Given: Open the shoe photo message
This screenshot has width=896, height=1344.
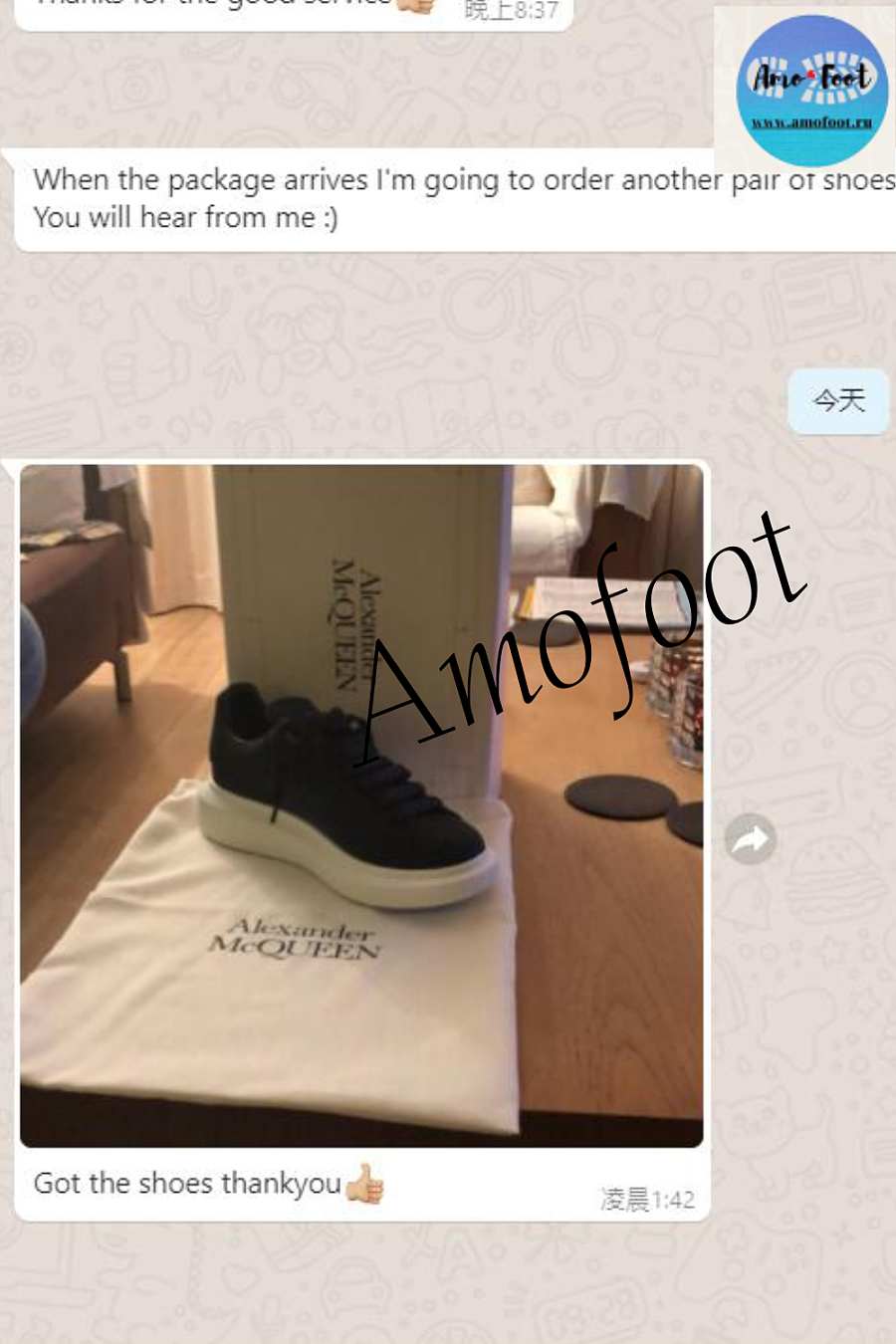Looking at the screenshot, I should pos(361,804).
